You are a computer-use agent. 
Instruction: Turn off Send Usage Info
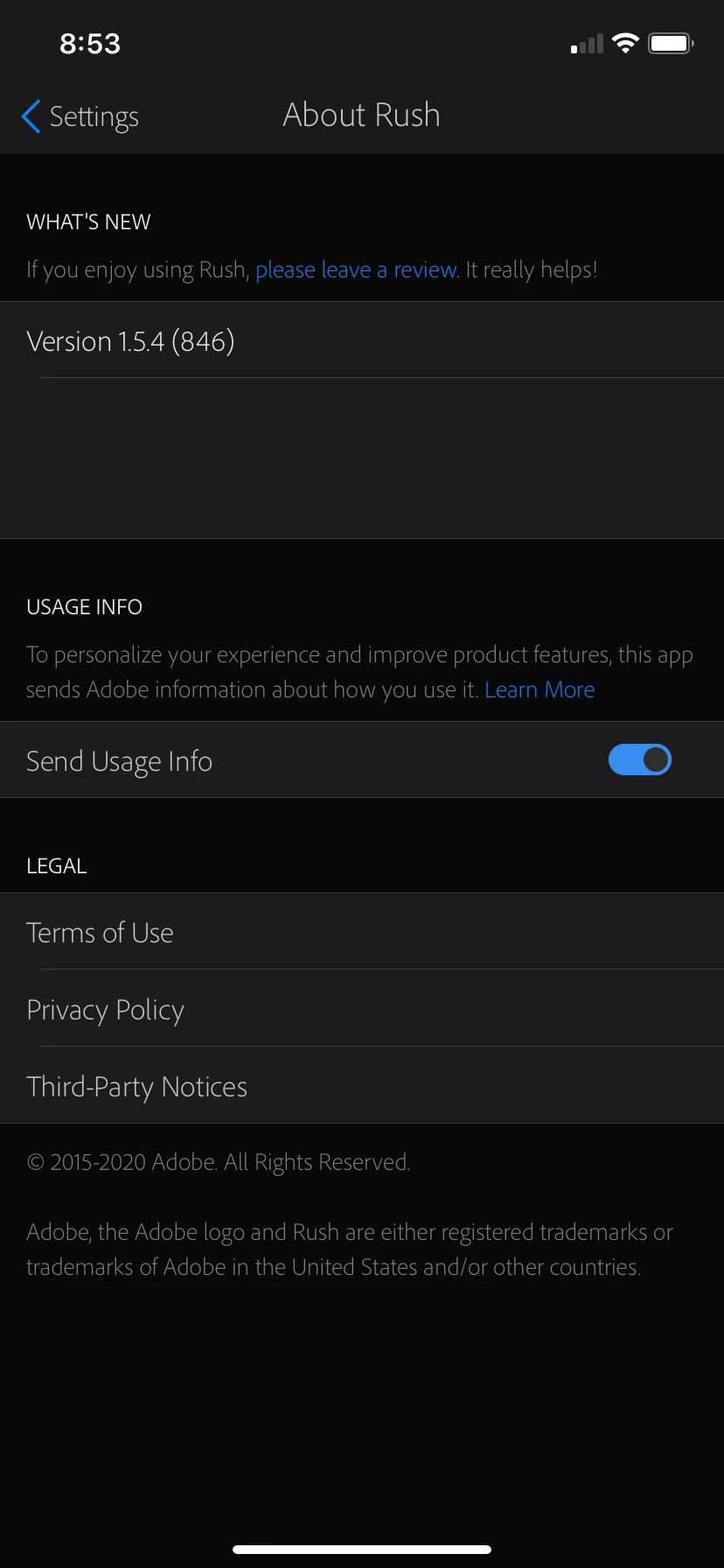639,760
